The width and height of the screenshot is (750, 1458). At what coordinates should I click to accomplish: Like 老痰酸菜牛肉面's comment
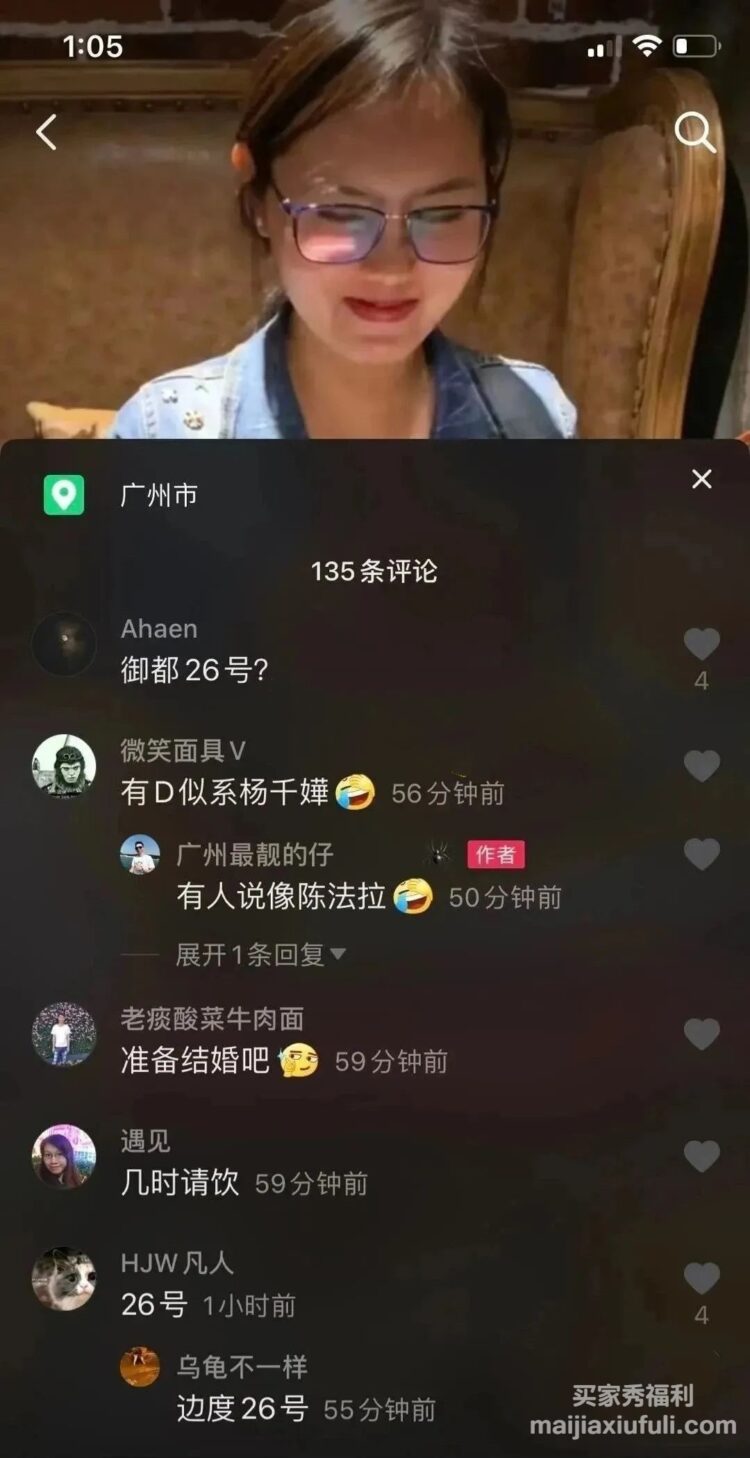702,1034
